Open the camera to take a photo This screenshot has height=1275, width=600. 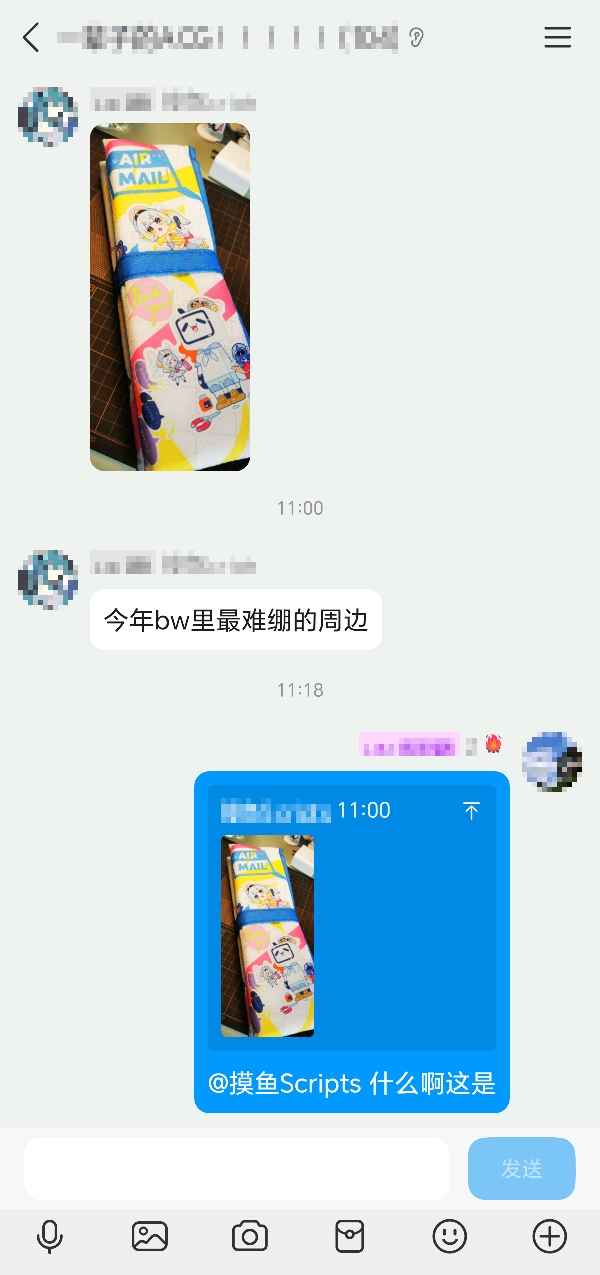[x=250, y=1237]
